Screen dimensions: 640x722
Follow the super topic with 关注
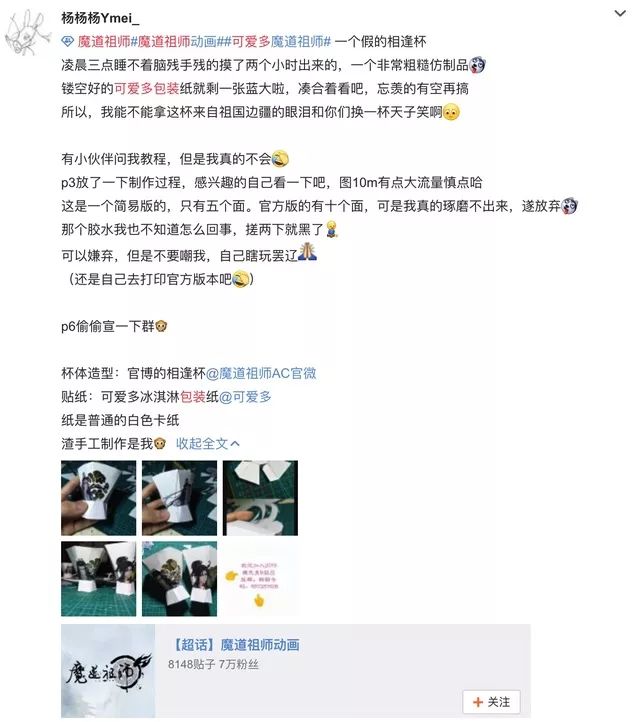[x=491, y=702]
